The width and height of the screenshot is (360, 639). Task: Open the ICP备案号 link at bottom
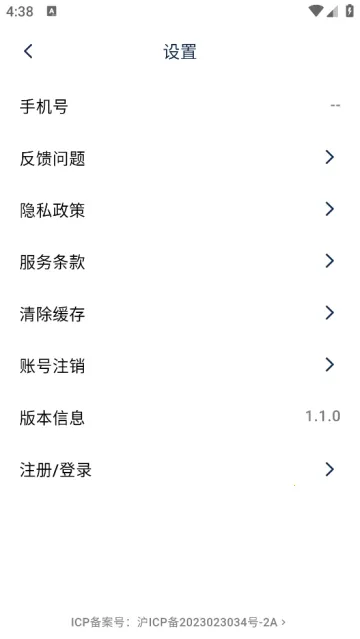point(178,622)
